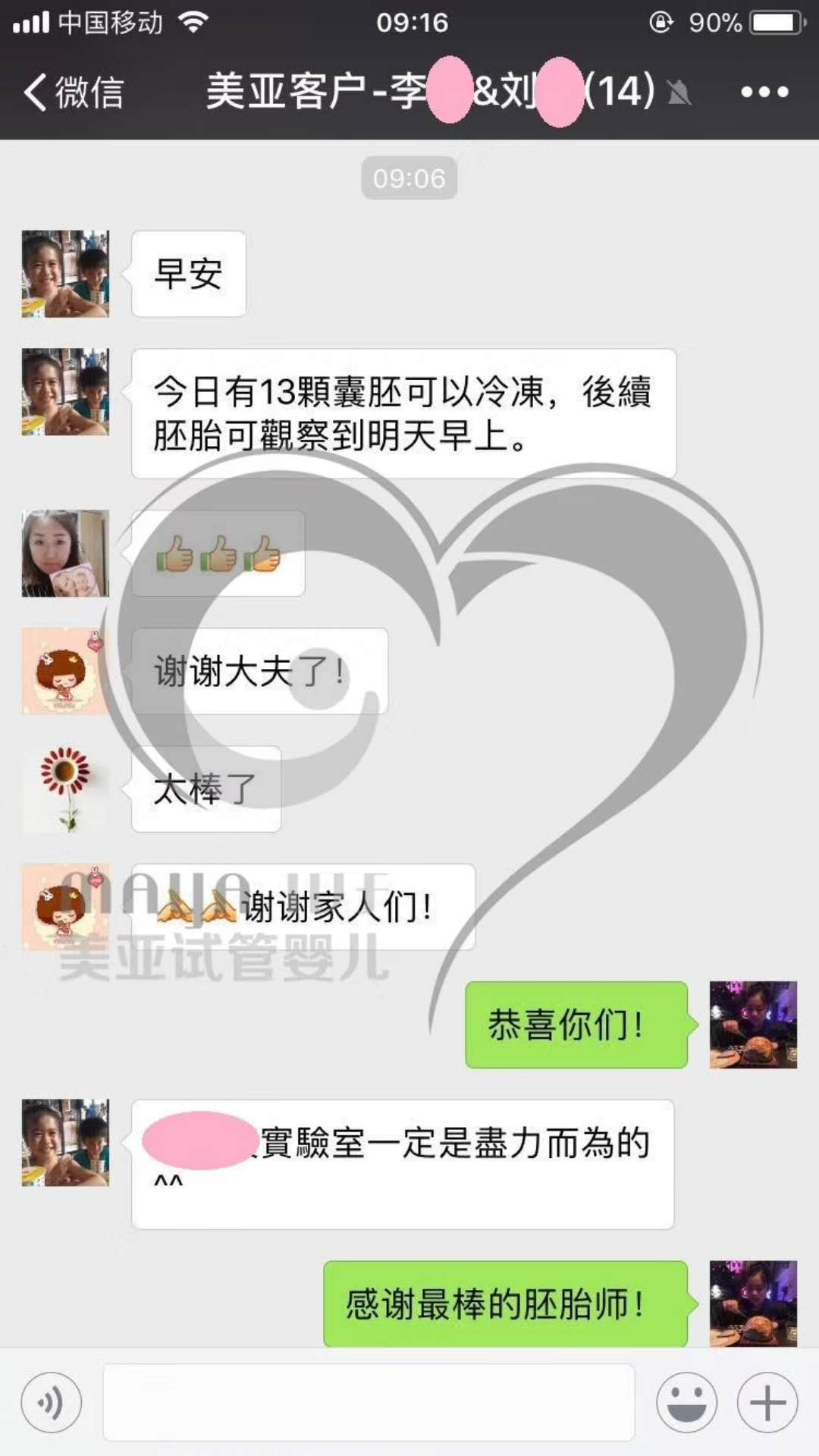Go back to the 微信 chat list
This screenshot has width=819, height=1456.
click(74, 93)
